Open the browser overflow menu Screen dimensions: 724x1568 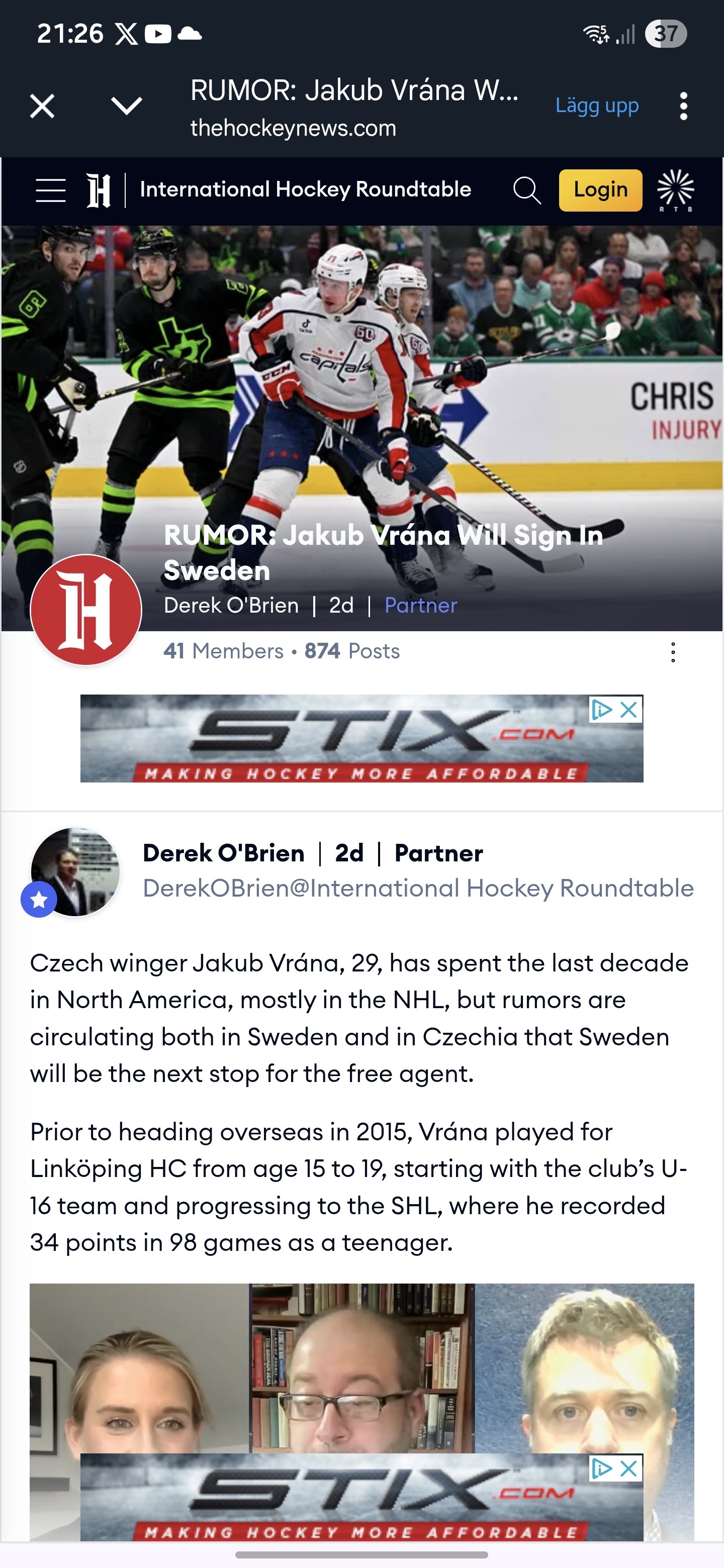[683, 107]
